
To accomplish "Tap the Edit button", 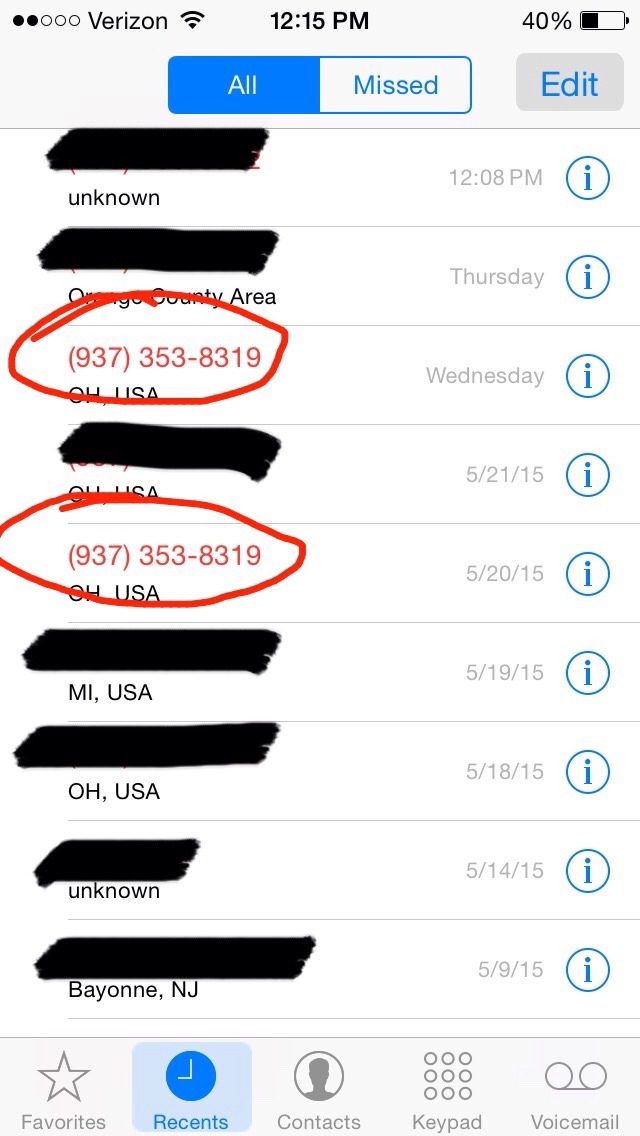I will click(569, 84).
